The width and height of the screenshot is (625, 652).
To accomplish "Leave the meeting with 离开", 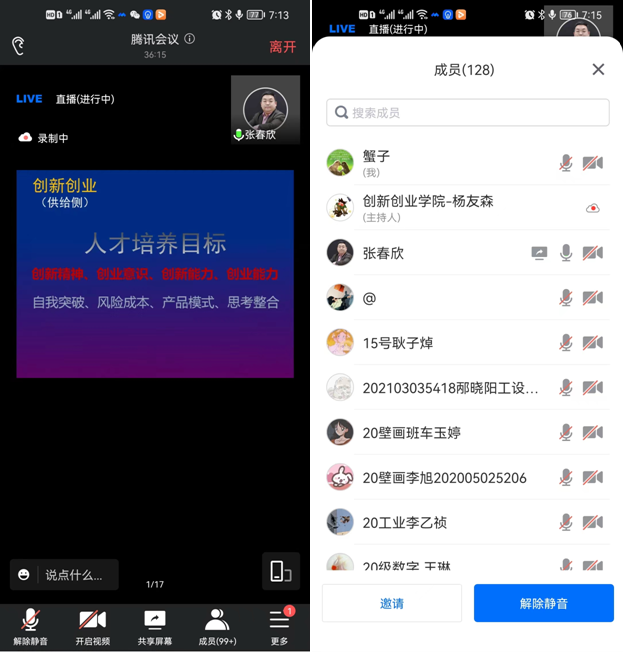I will [282, 47].
